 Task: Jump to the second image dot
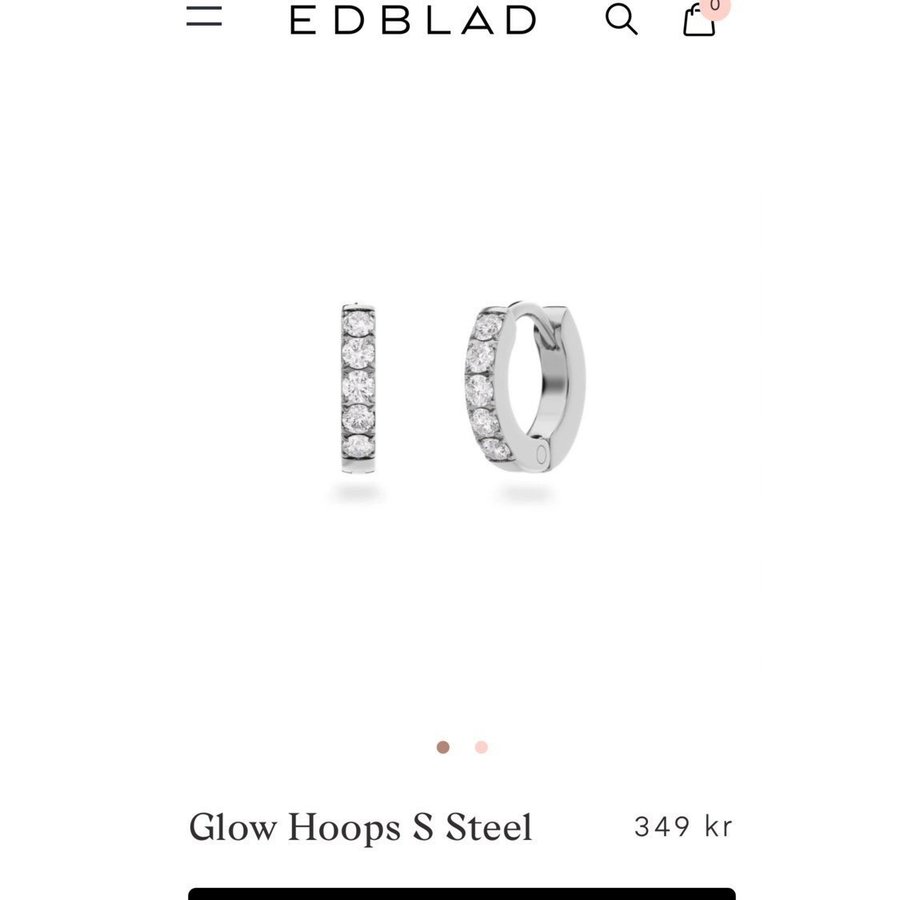(481, 747)
